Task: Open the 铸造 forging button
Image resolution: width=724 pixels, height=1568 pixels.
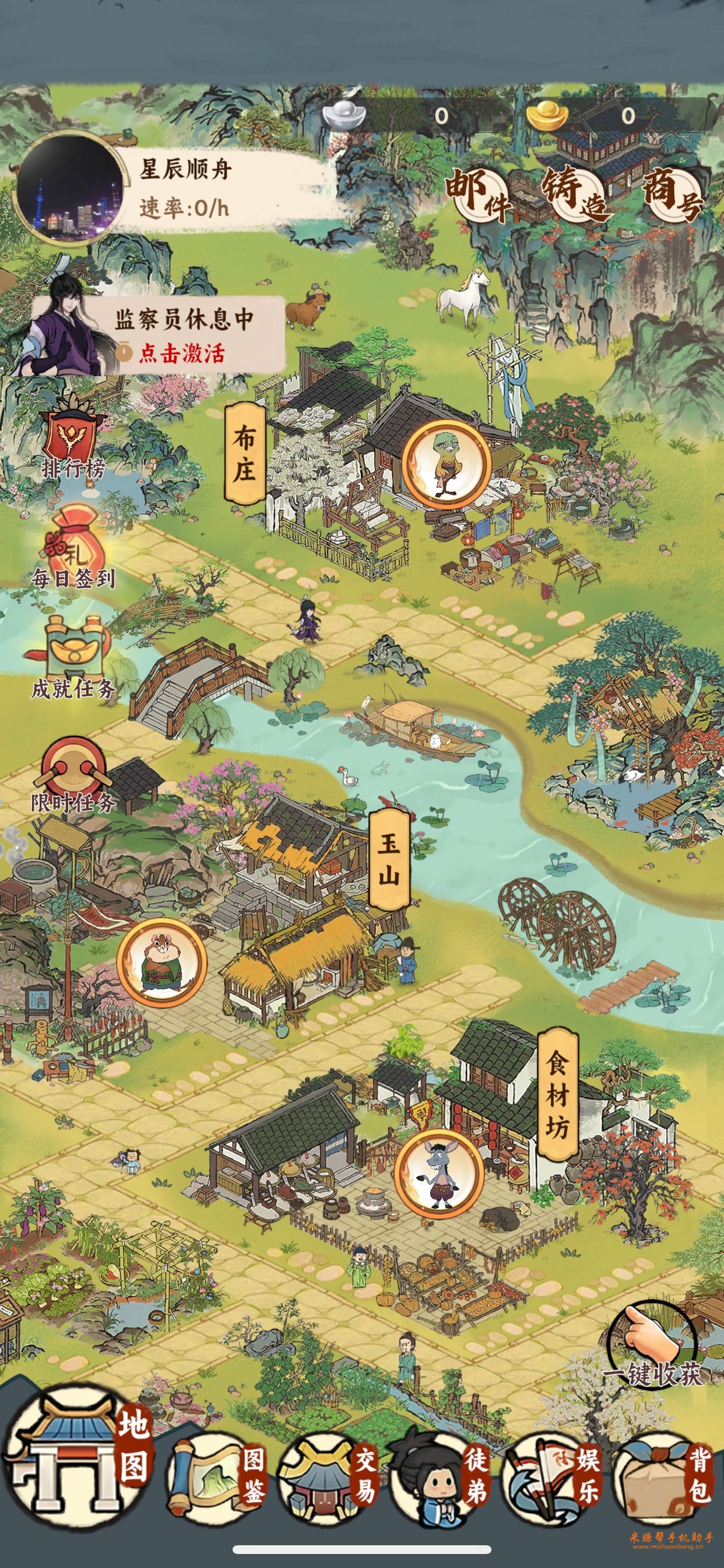Action: [575, 194]
